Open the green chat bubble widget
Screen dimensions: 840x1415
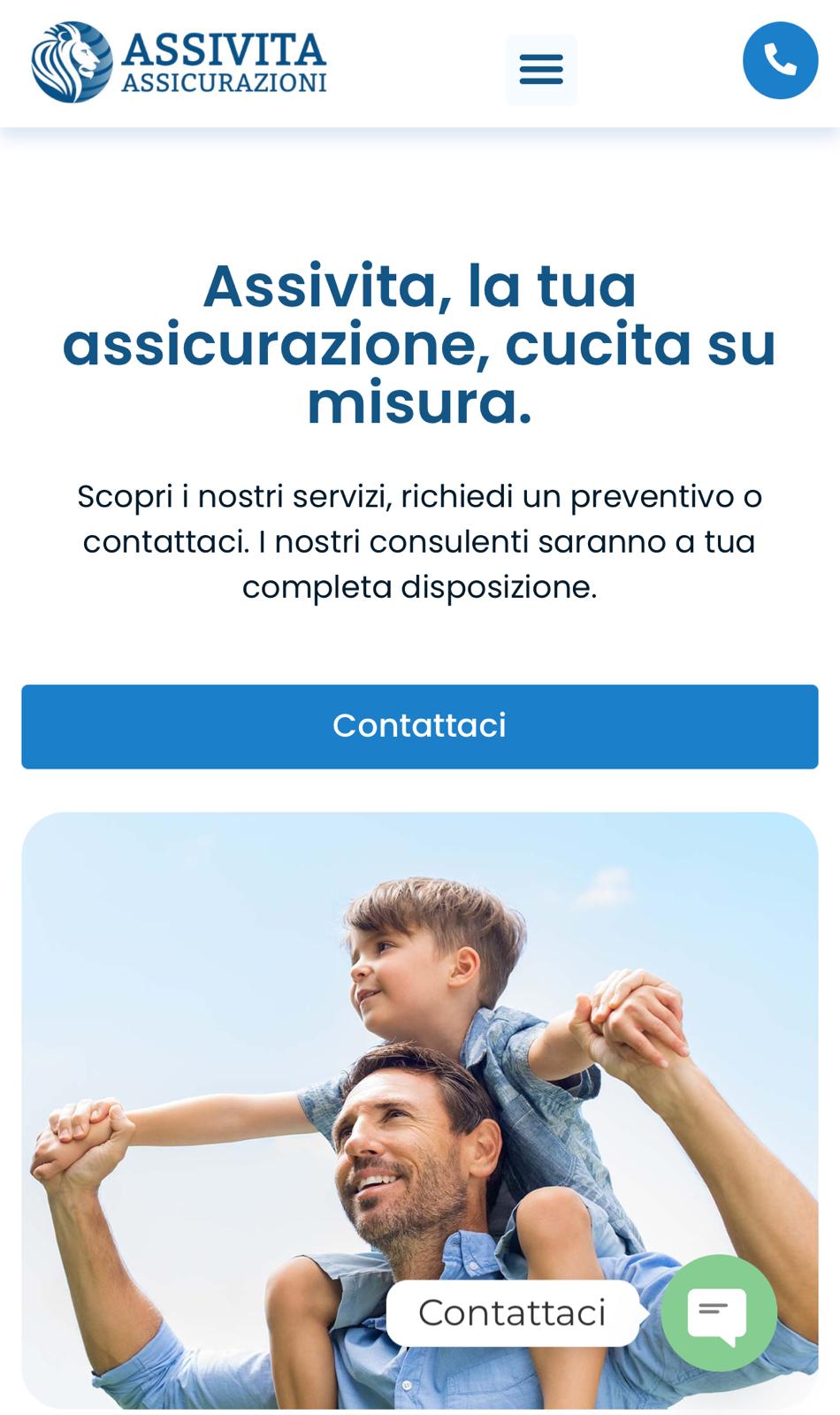[x=719, y=1312]
